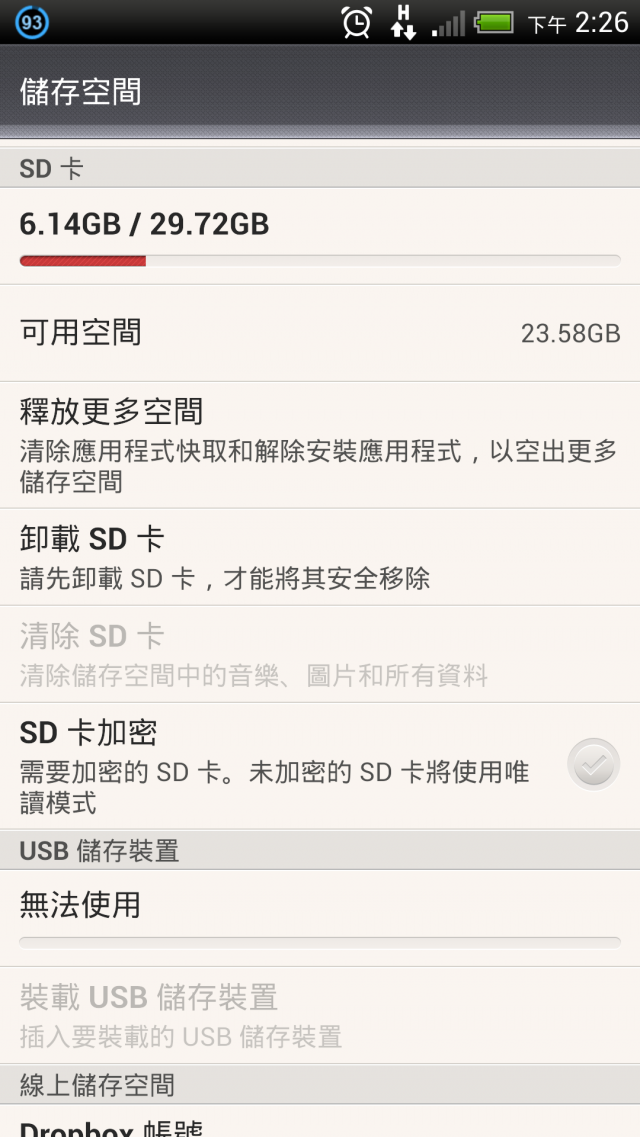Open 釋放更多空間 to free up storage
Screen dimensions: 640x1138
(319, 445)
